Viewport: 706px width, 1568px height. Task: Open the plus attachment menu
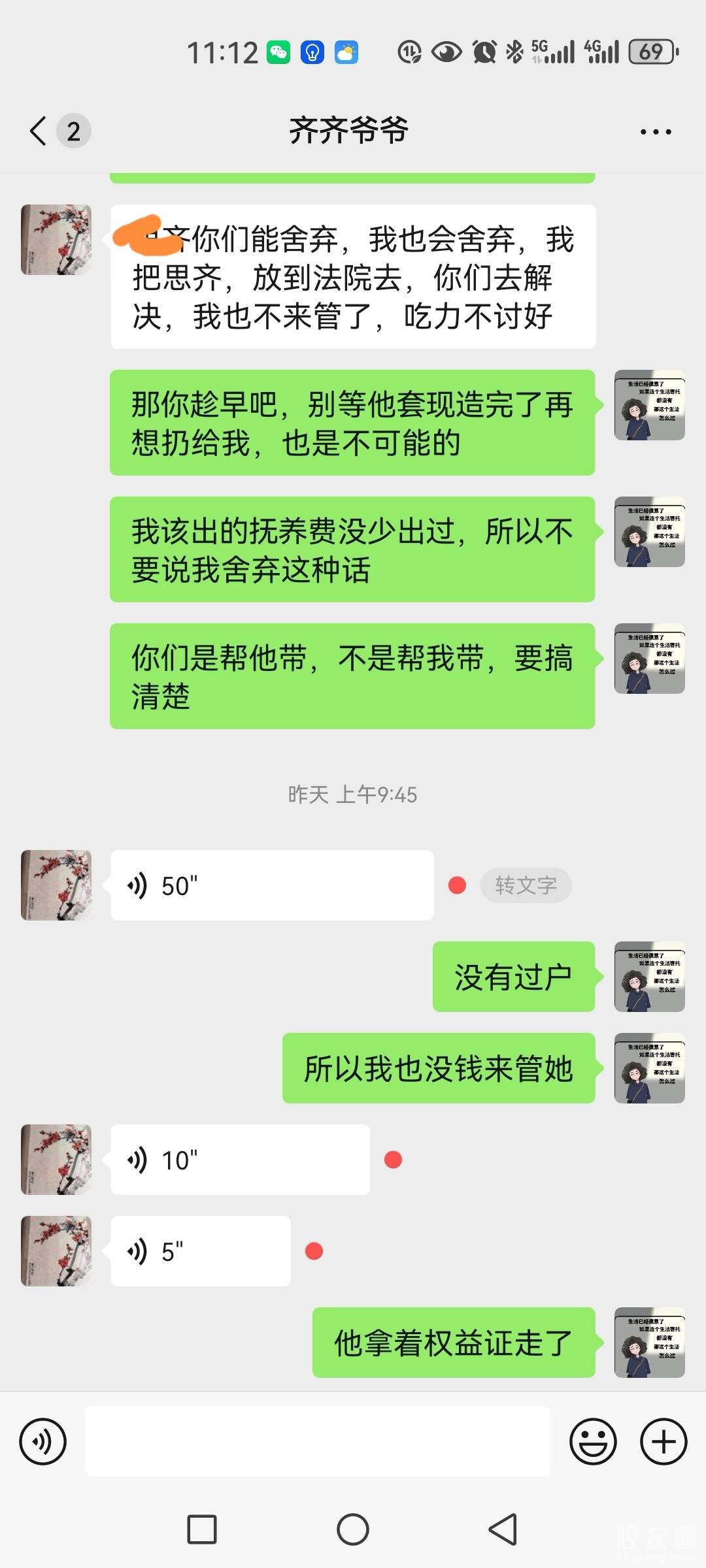tap(664, 1441)
